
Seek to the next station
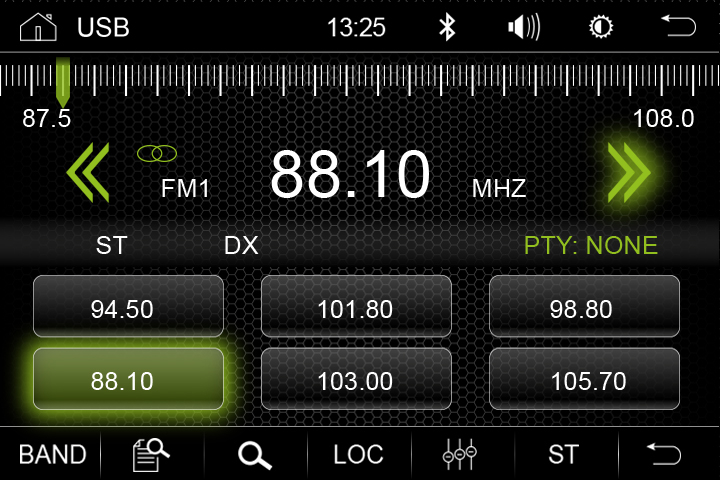(629, 172)
